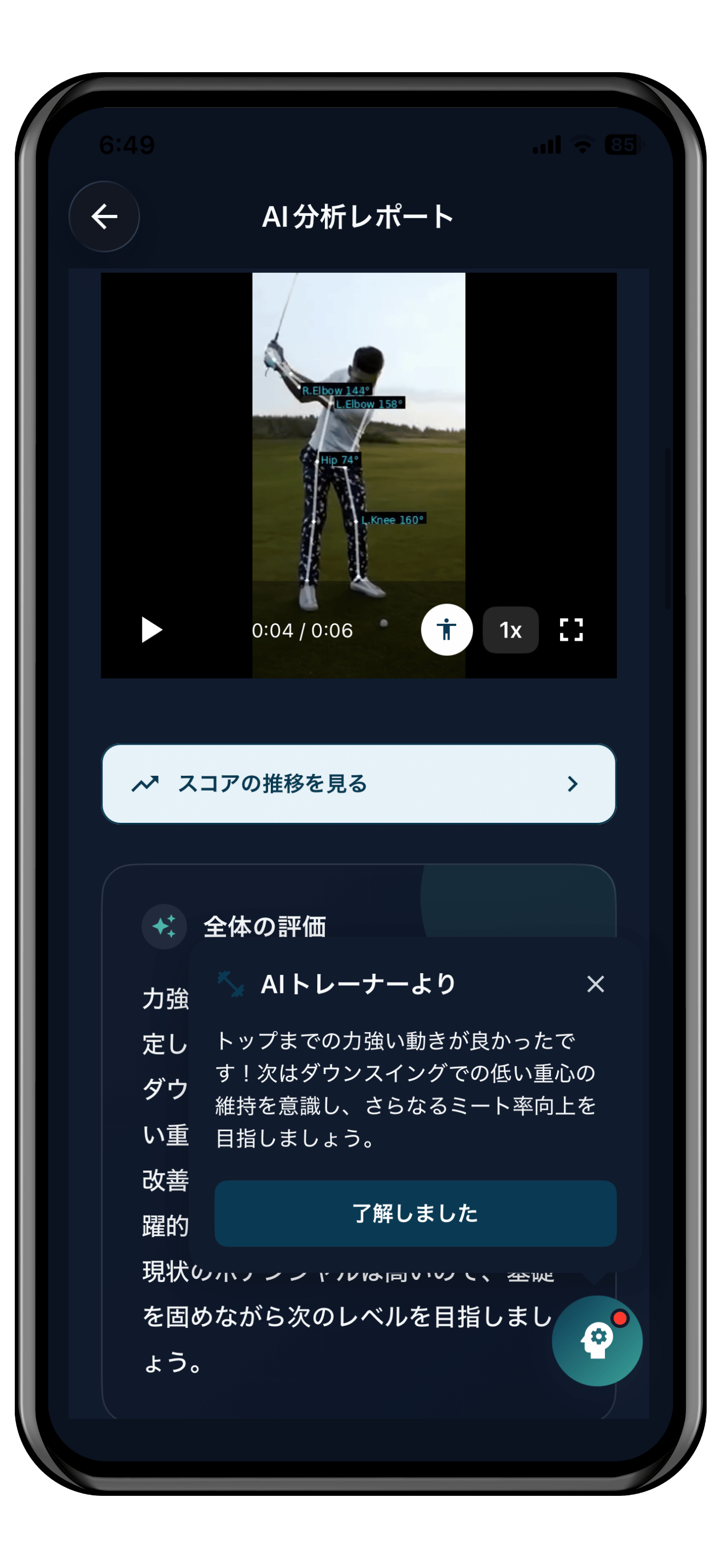Play the golf swing video
Screen dimensions: 722x1568
(x=151, y=629)
